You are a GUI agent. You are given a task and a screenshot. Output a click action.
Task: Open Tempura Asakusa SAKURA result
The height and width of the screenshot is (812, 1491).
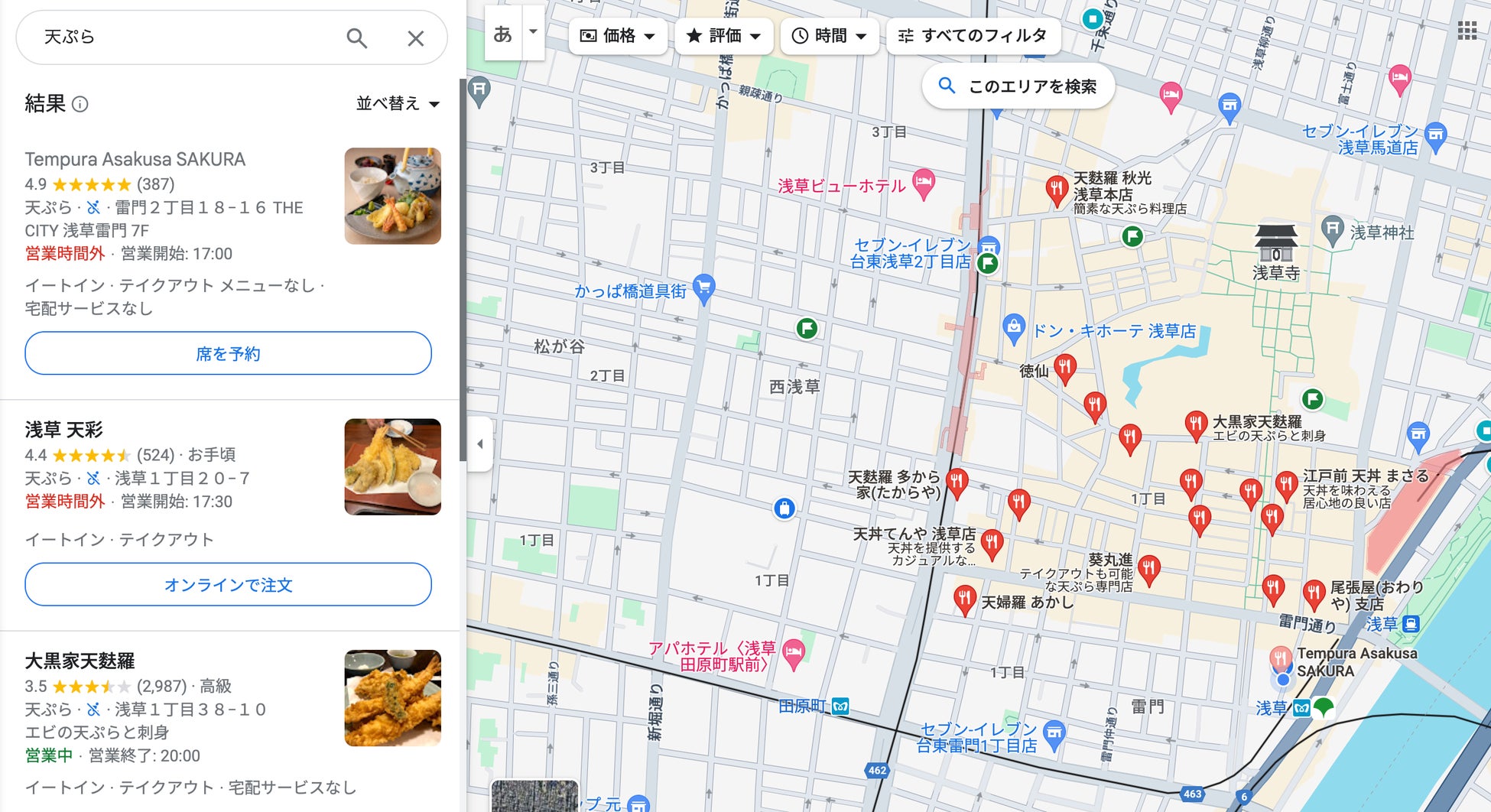pos(135,160)
